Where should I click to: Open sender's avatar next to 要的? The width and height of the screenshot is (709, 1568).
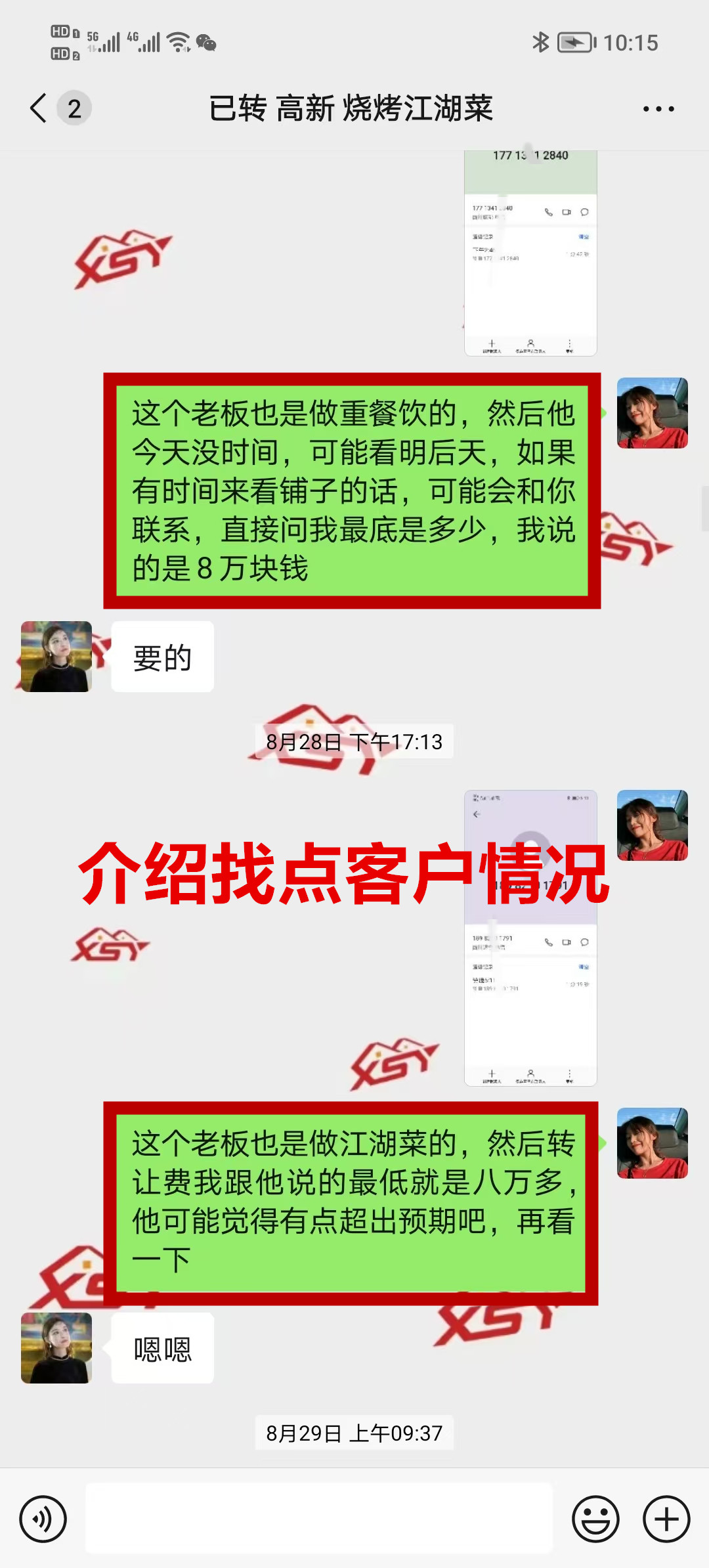pos(56,657)
